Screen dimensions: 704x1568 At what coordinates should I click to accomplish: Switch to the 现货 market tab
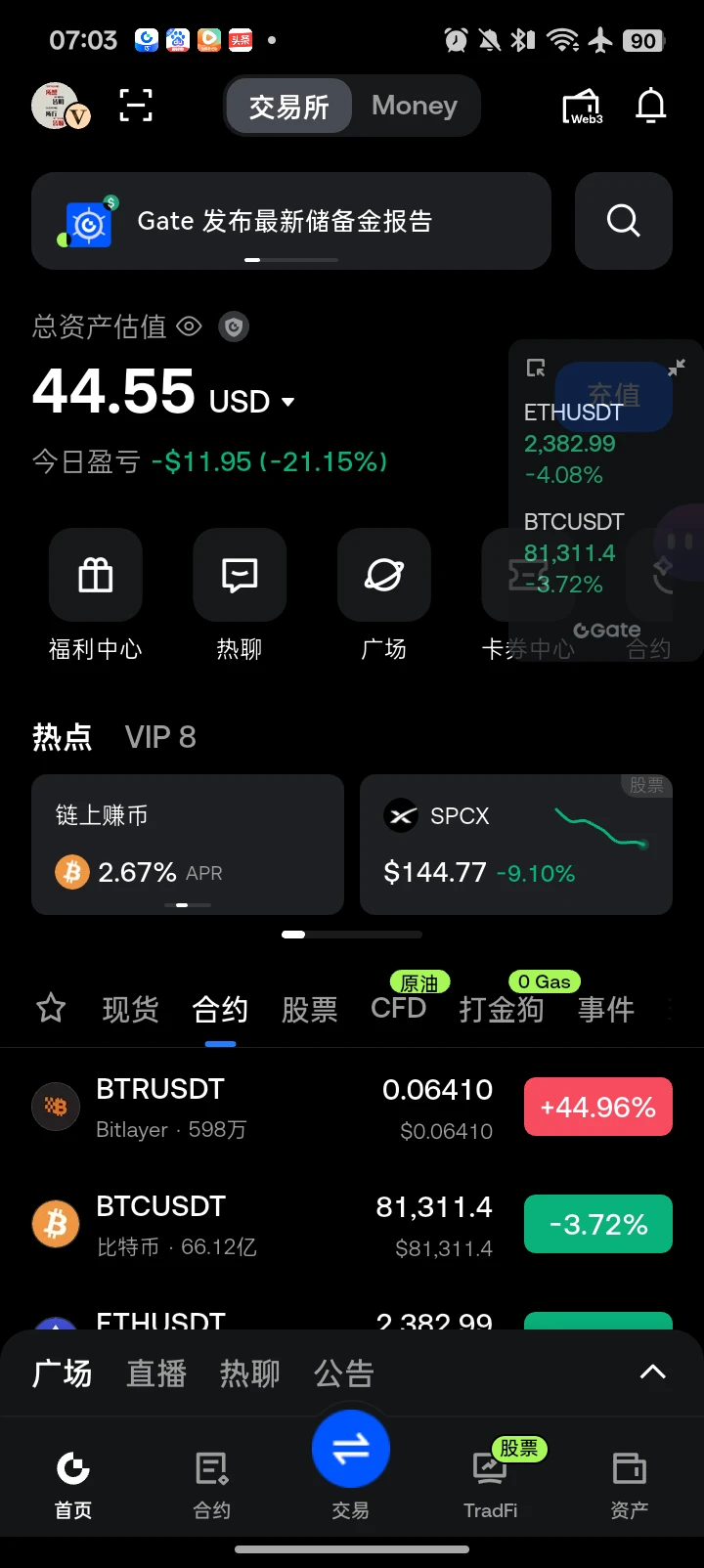pos(130,1009)
